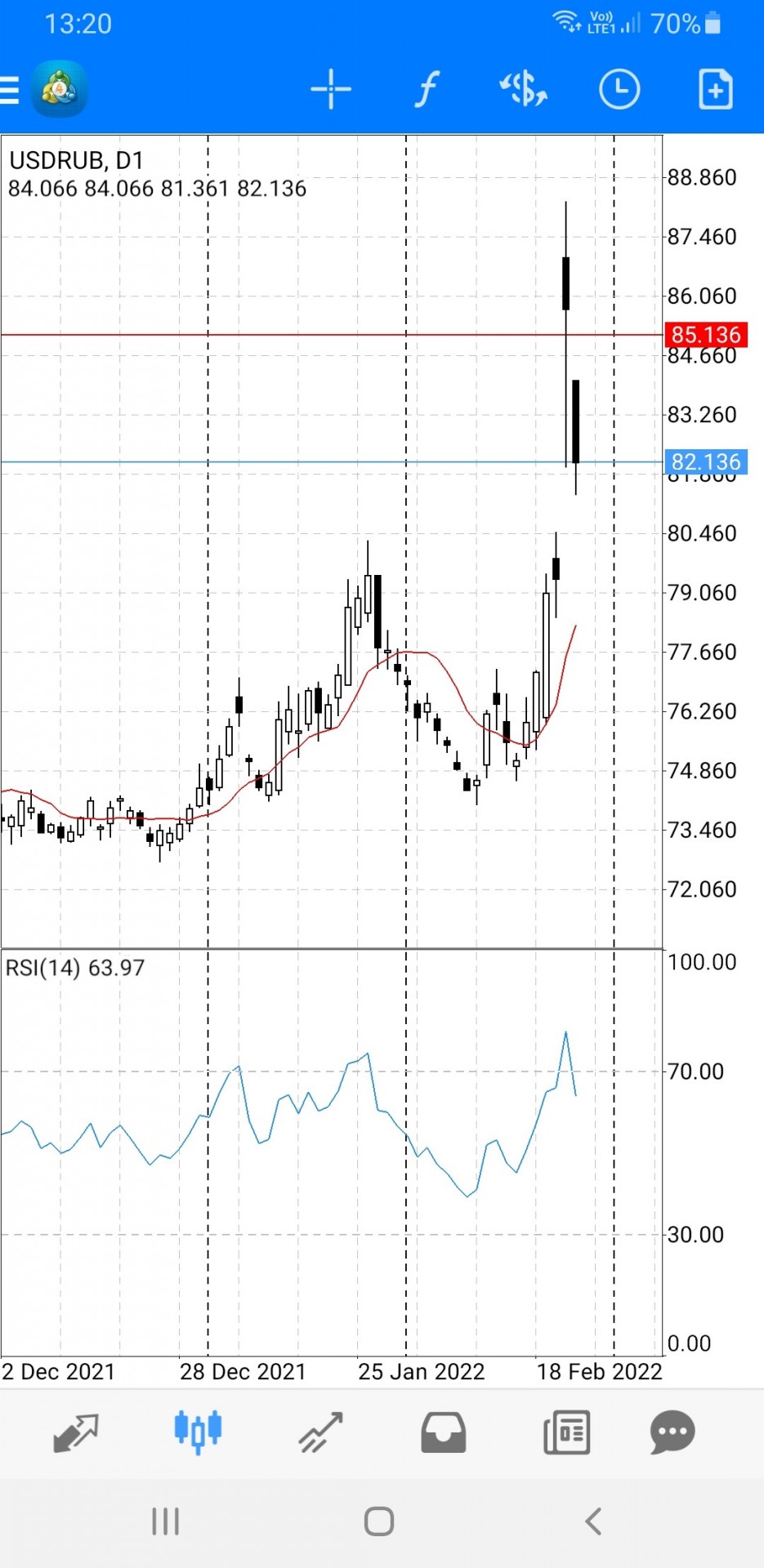Tap the system back button
Screen dimensions: 764x1568
click(x=594, y=1521)
